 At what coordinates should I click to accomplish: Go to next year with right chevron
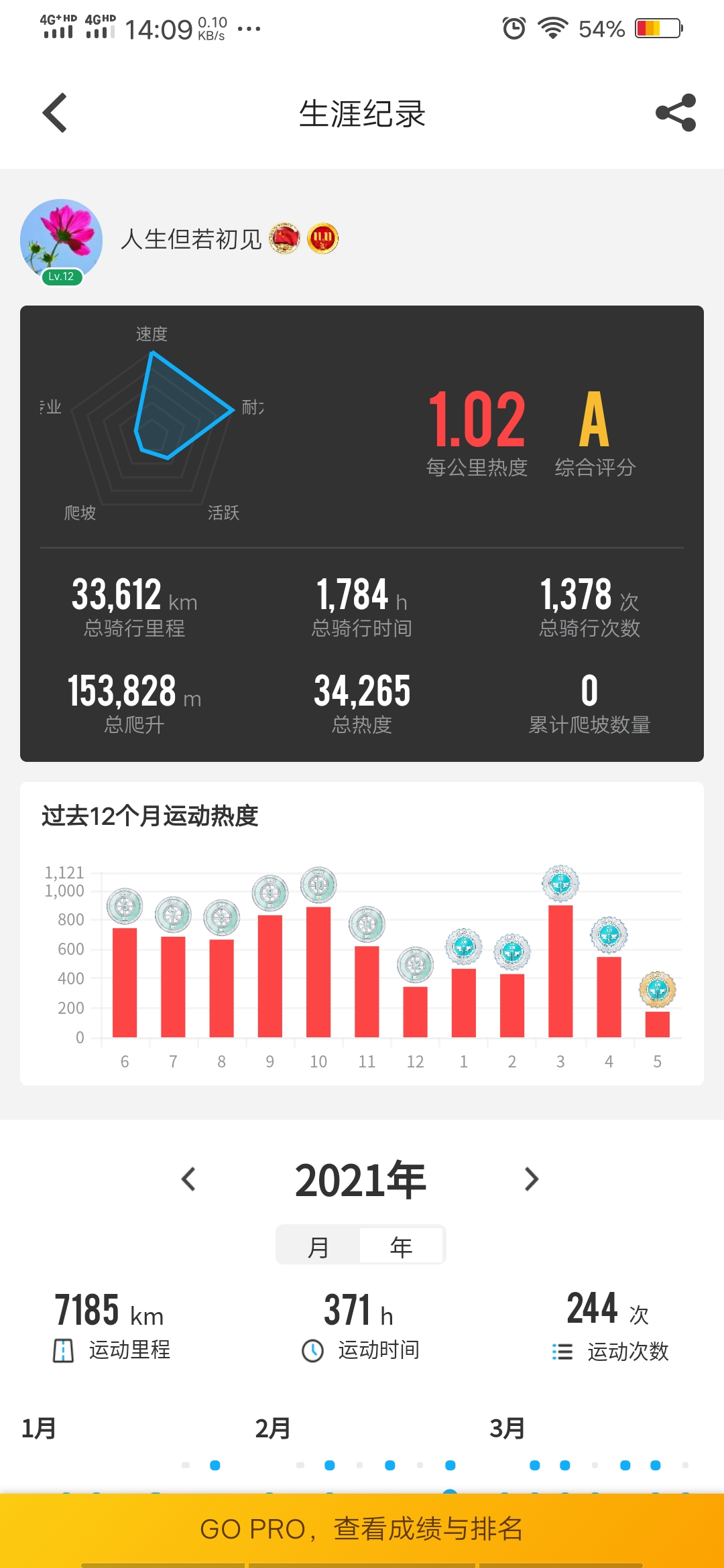click(x=531, y=1179)
